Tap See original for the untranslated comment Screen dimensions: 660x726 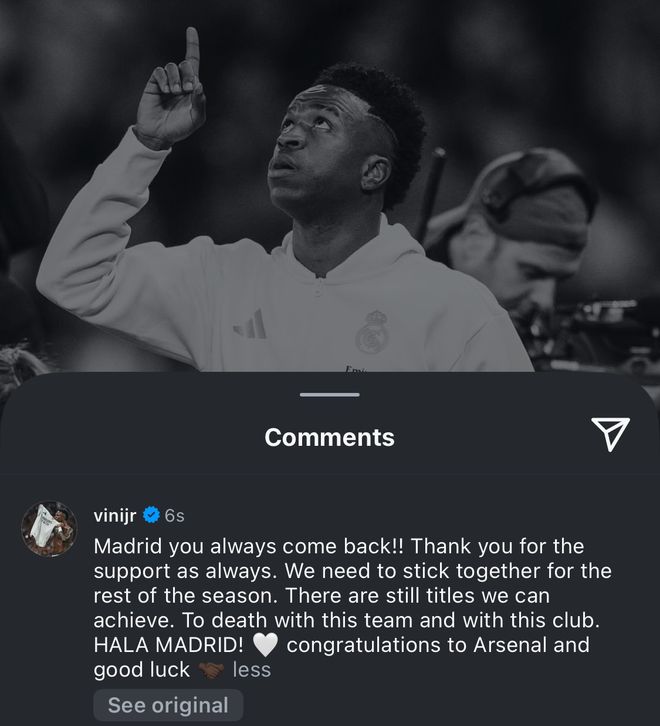tap(168, 705)
